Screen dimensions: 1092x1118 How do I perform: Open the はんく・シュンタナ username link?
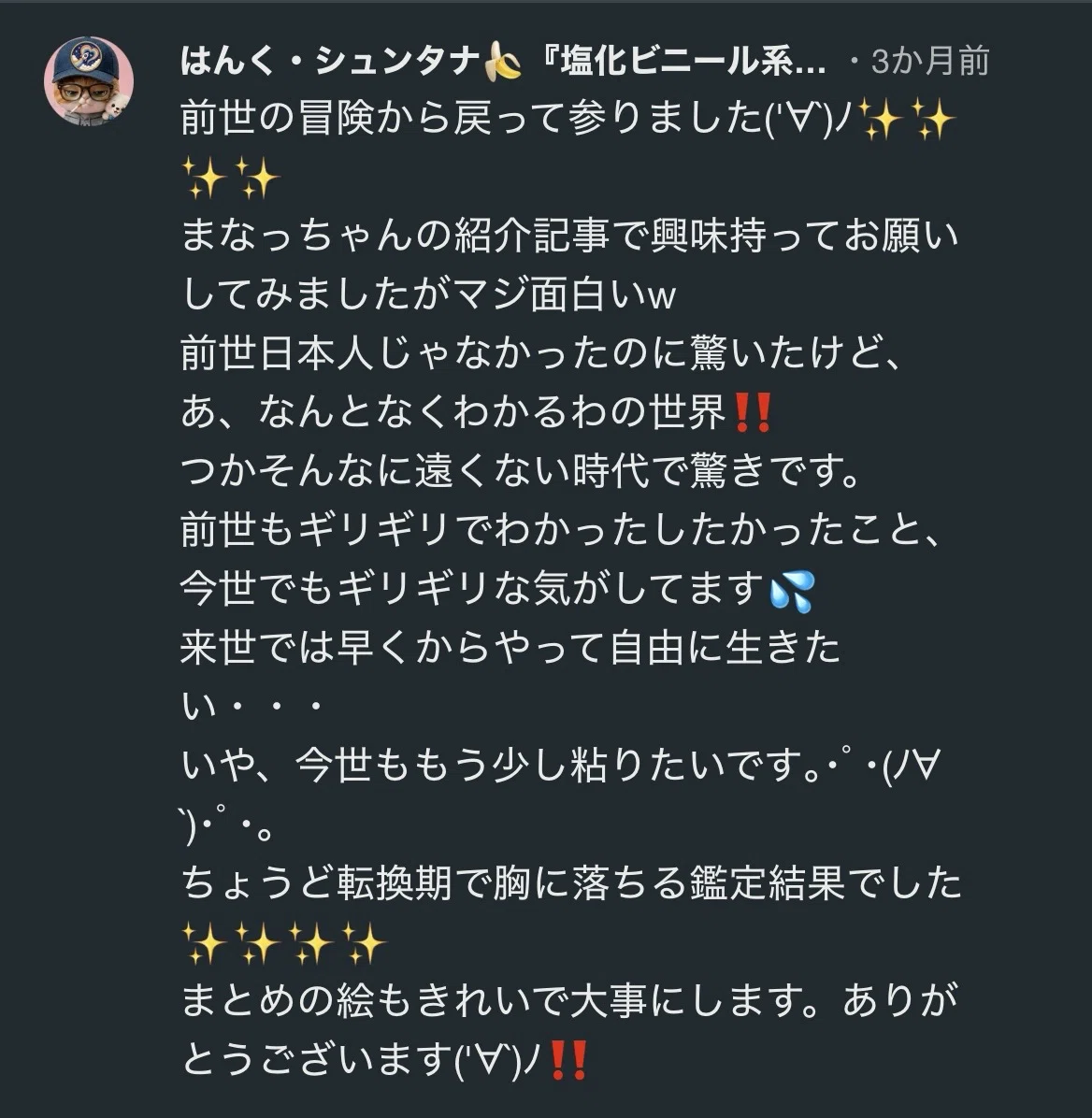504,61
